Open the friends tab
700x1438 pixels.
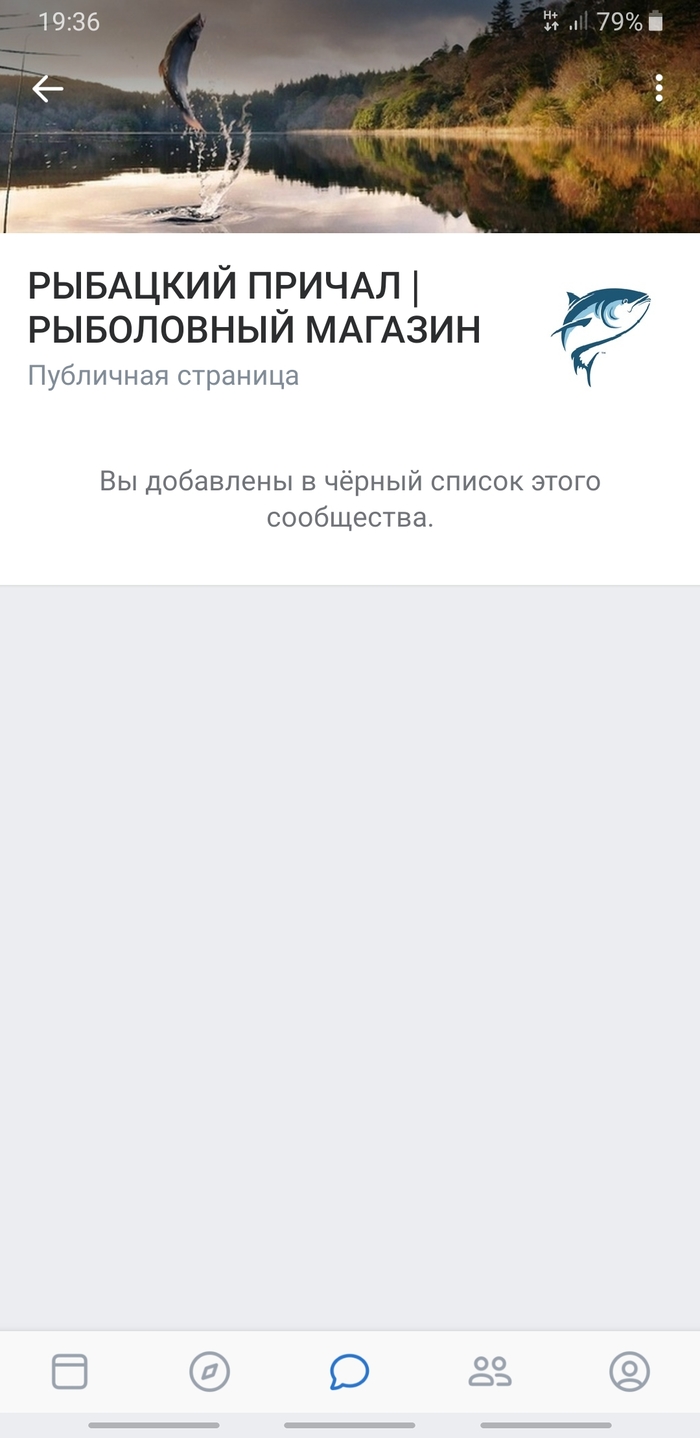click(x=489, y=1371)
